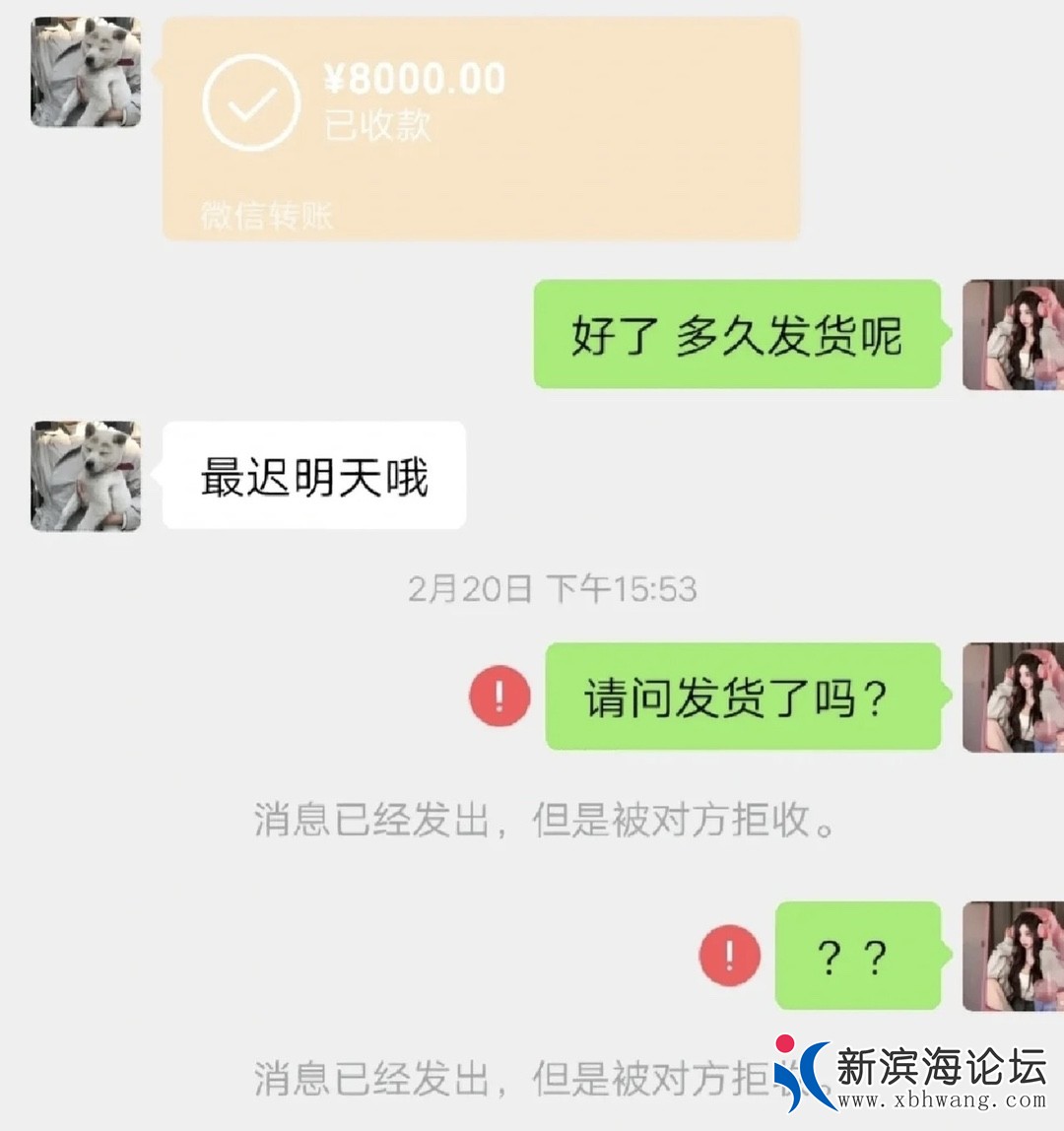Tap the red resend icon beside 请问发货了吗？
Viewport: 1064px width, 1131px height.
tap(499, 697)
